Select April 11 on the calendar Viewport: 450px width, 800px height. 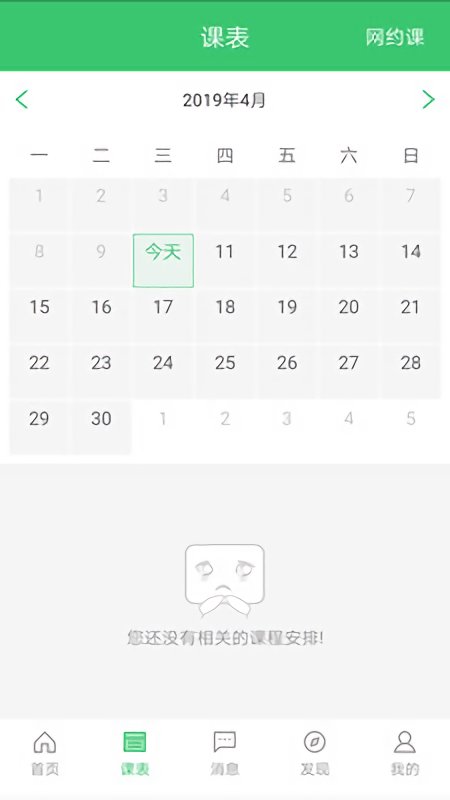[225, 260]
